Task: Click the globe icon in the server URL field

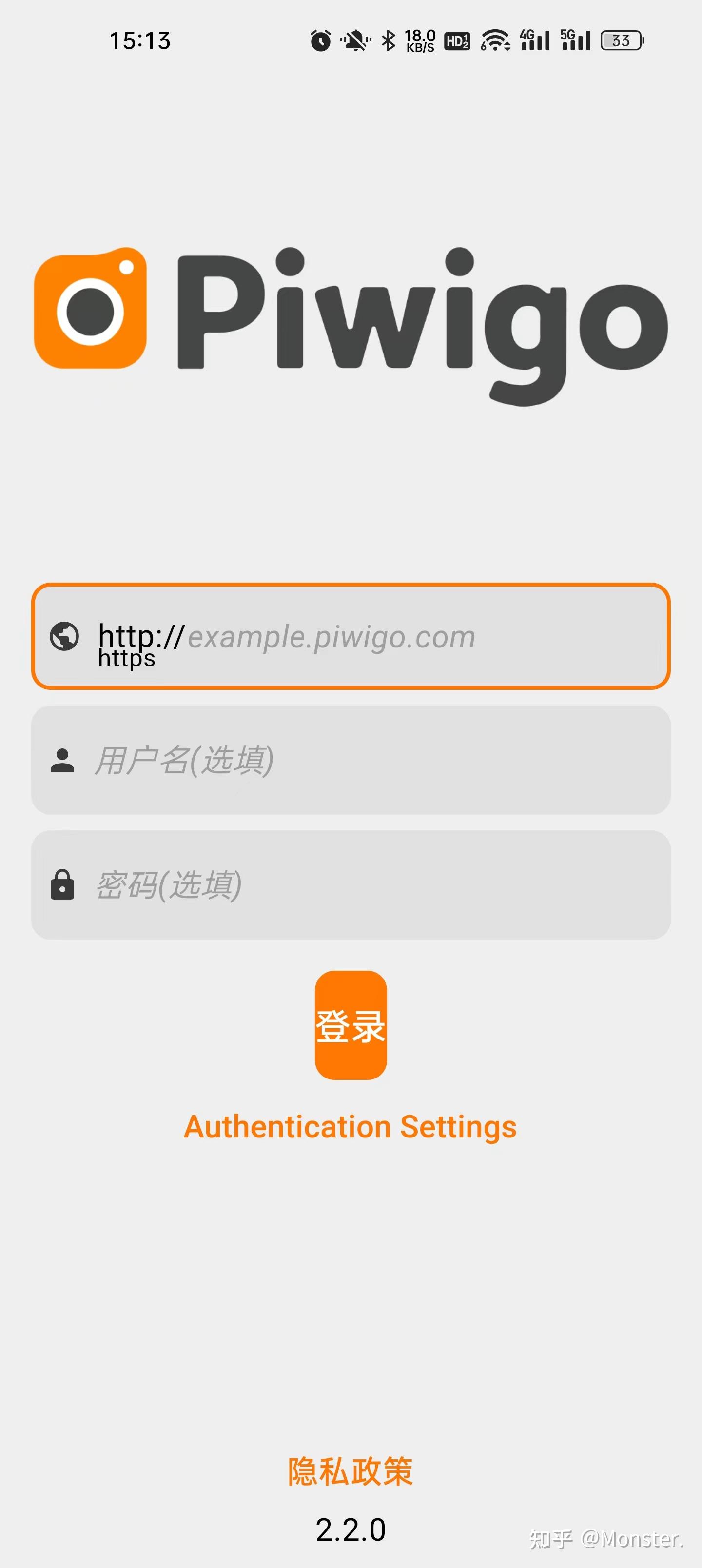Action: click(64, 638)
